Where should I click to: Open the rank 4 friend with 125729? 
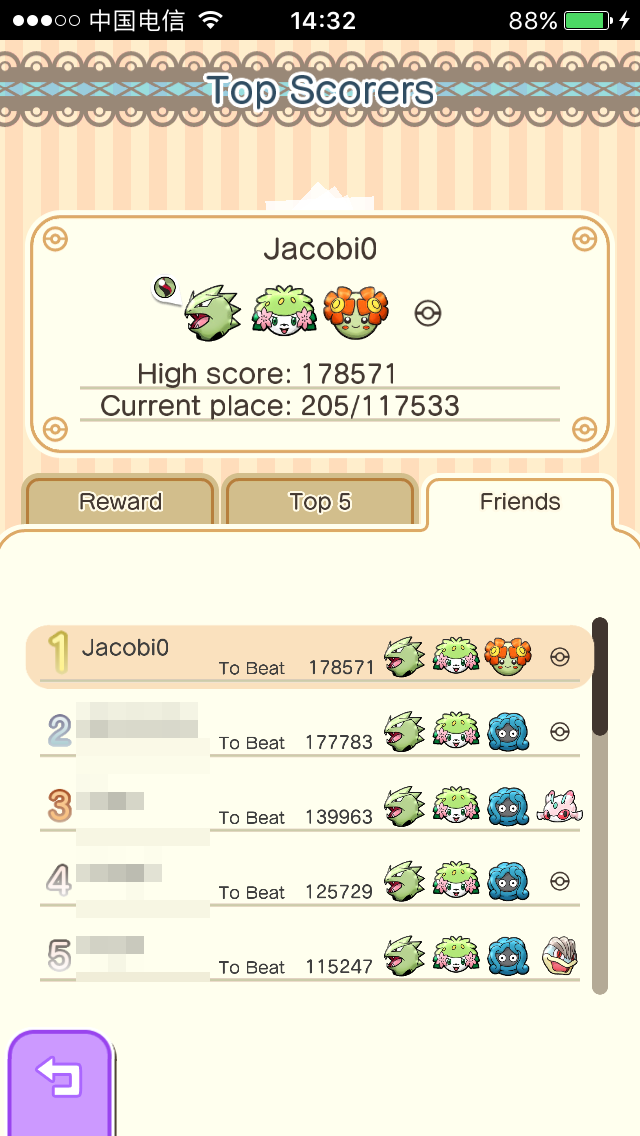point(310,882)
